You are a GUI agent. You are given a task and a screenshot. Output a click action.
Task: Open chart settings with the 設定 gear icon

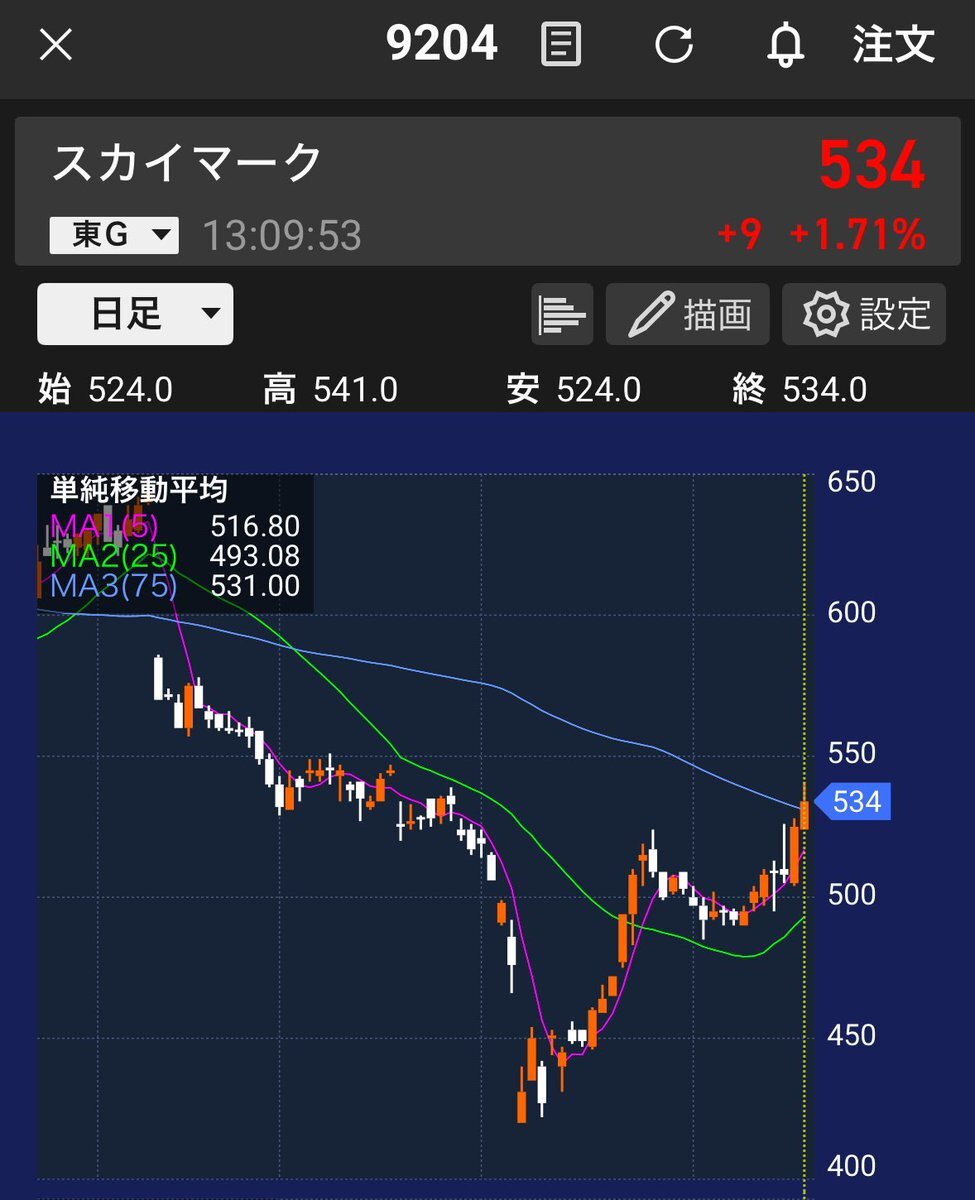(863, 313)
